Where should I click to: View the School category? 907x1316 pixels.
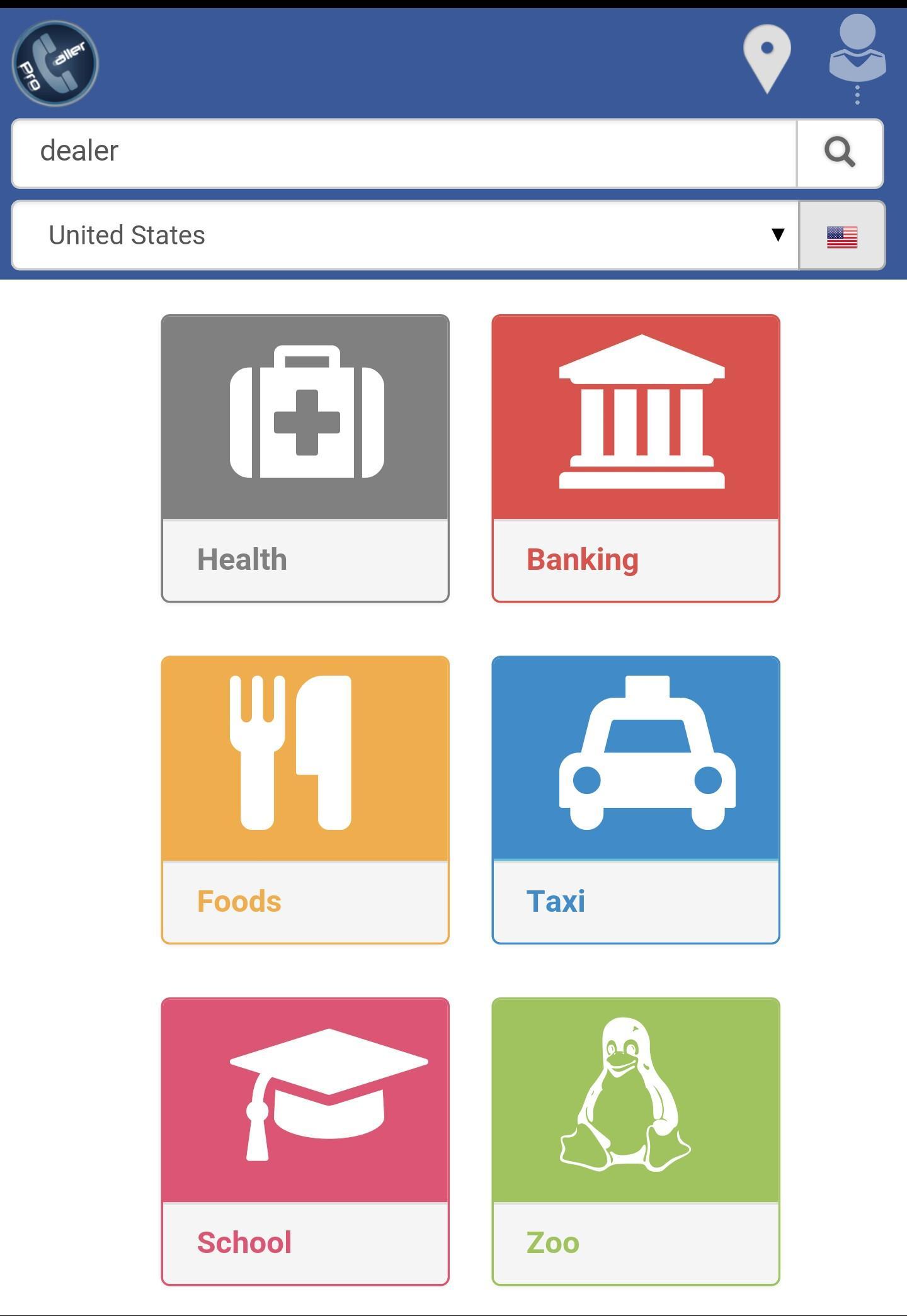click(305, 1141)
